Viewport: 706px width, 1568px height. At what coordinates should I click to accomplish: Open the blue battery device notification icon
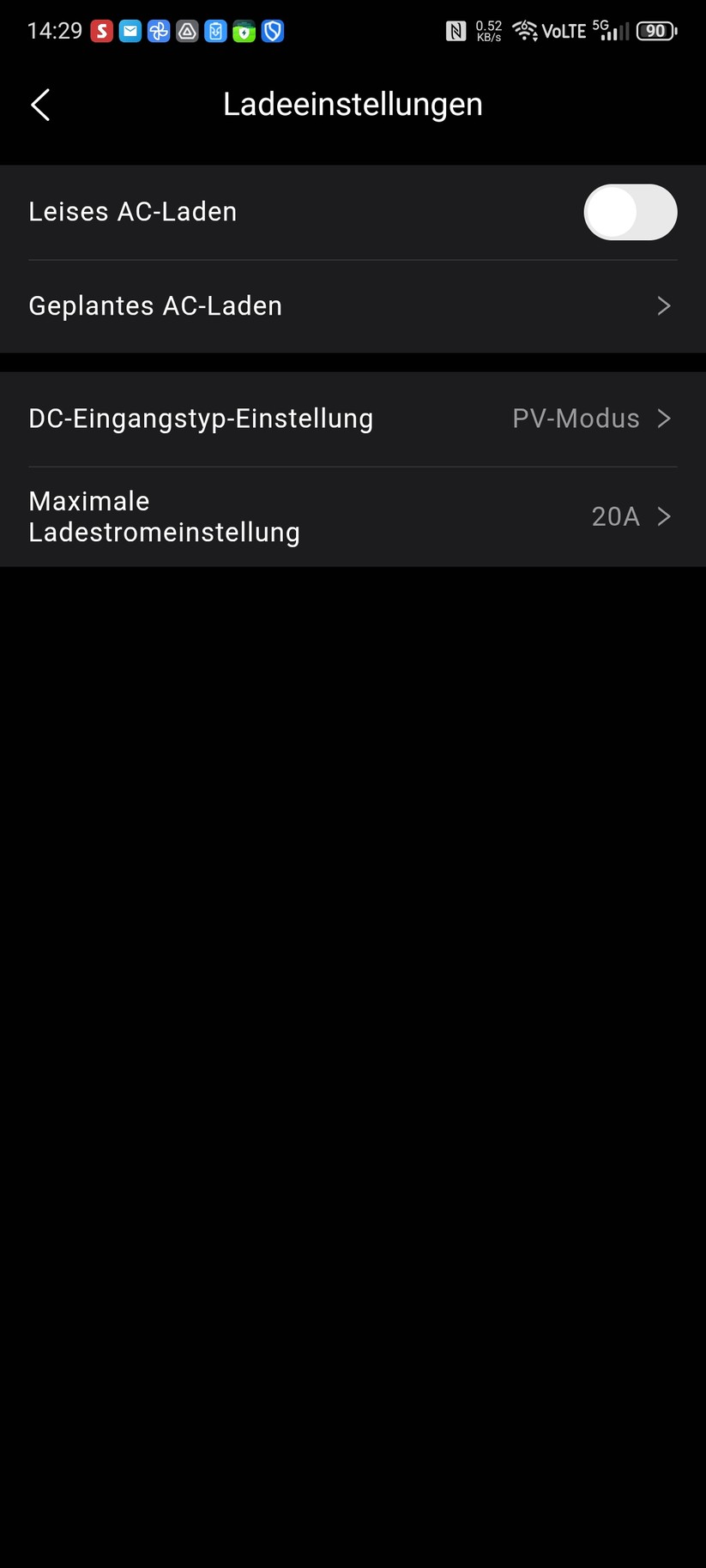tap(215, 30)
